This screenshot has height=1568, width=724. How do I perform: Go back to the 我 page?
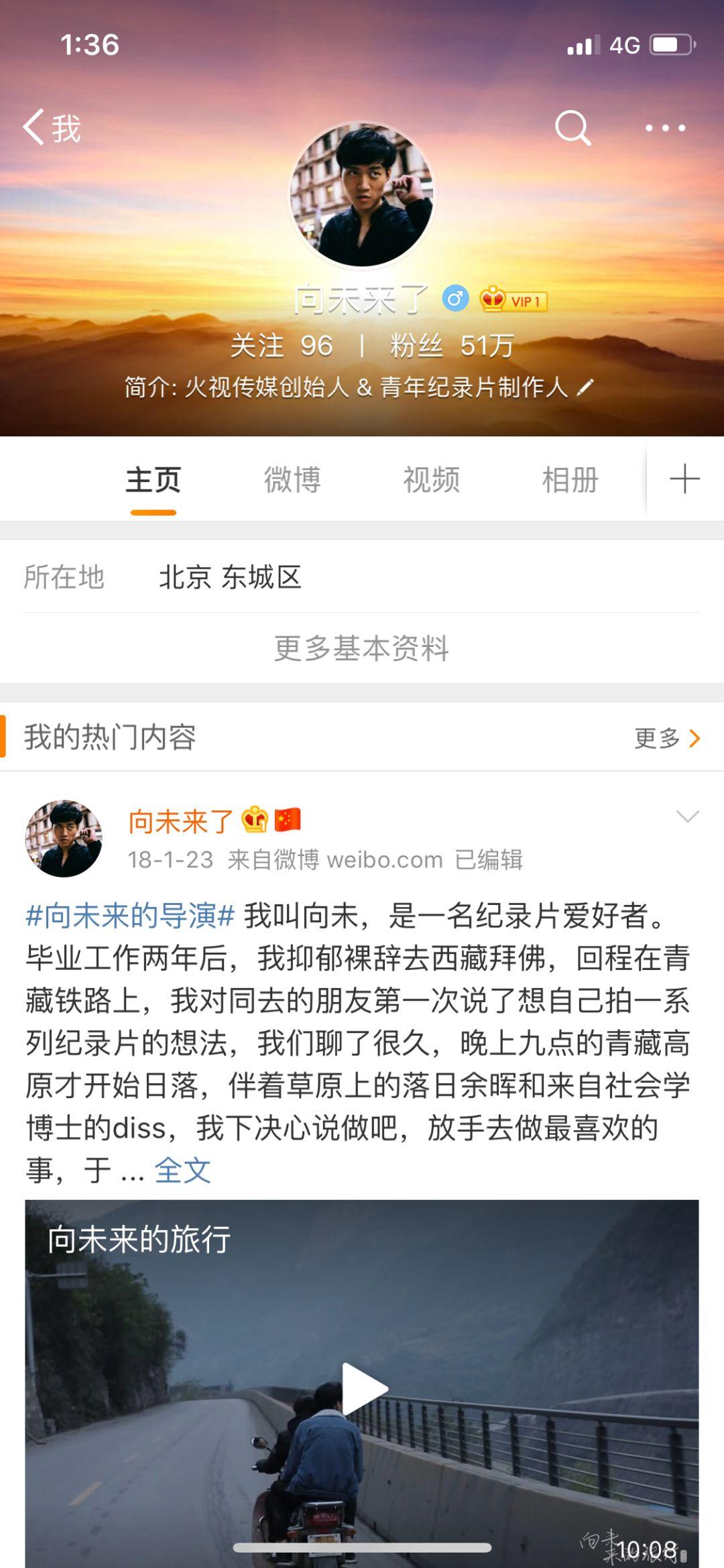pyautogui.click(x=52, y=127)
